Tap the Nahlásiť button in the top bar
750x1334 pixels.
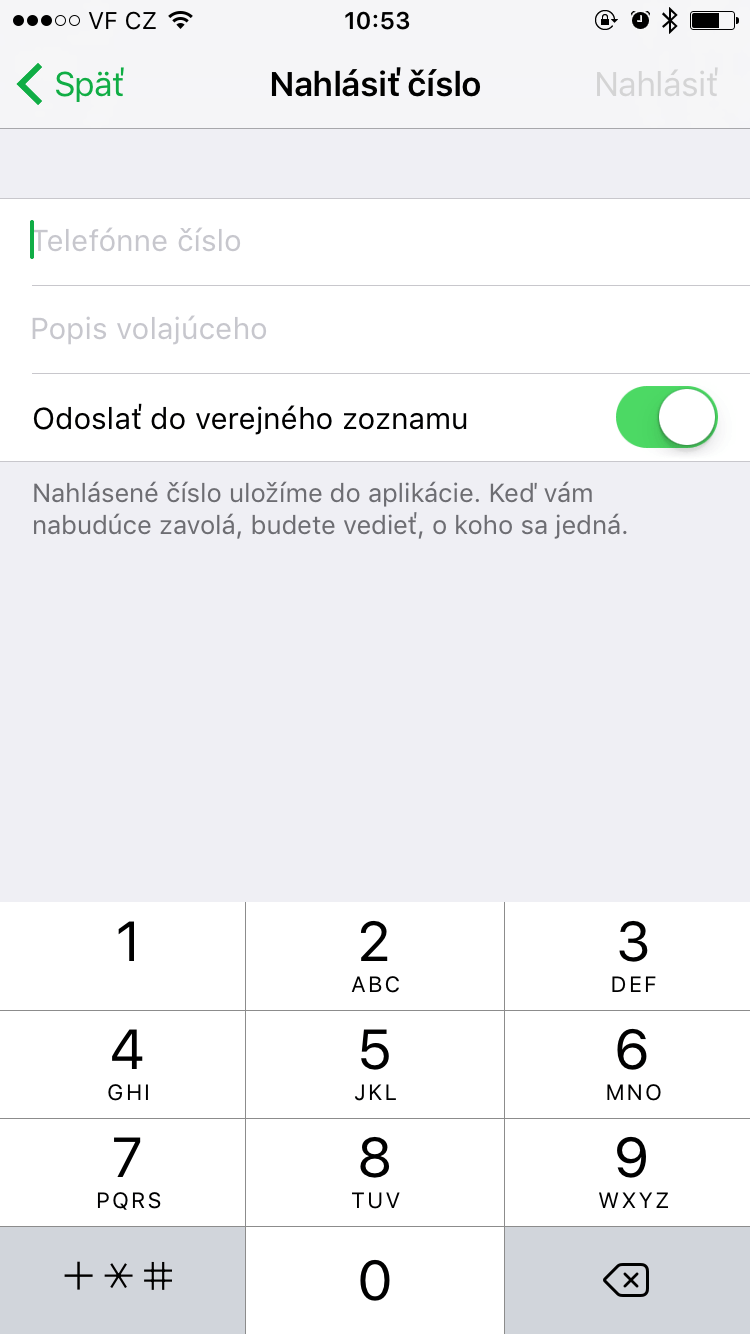[x=656, y=85]
